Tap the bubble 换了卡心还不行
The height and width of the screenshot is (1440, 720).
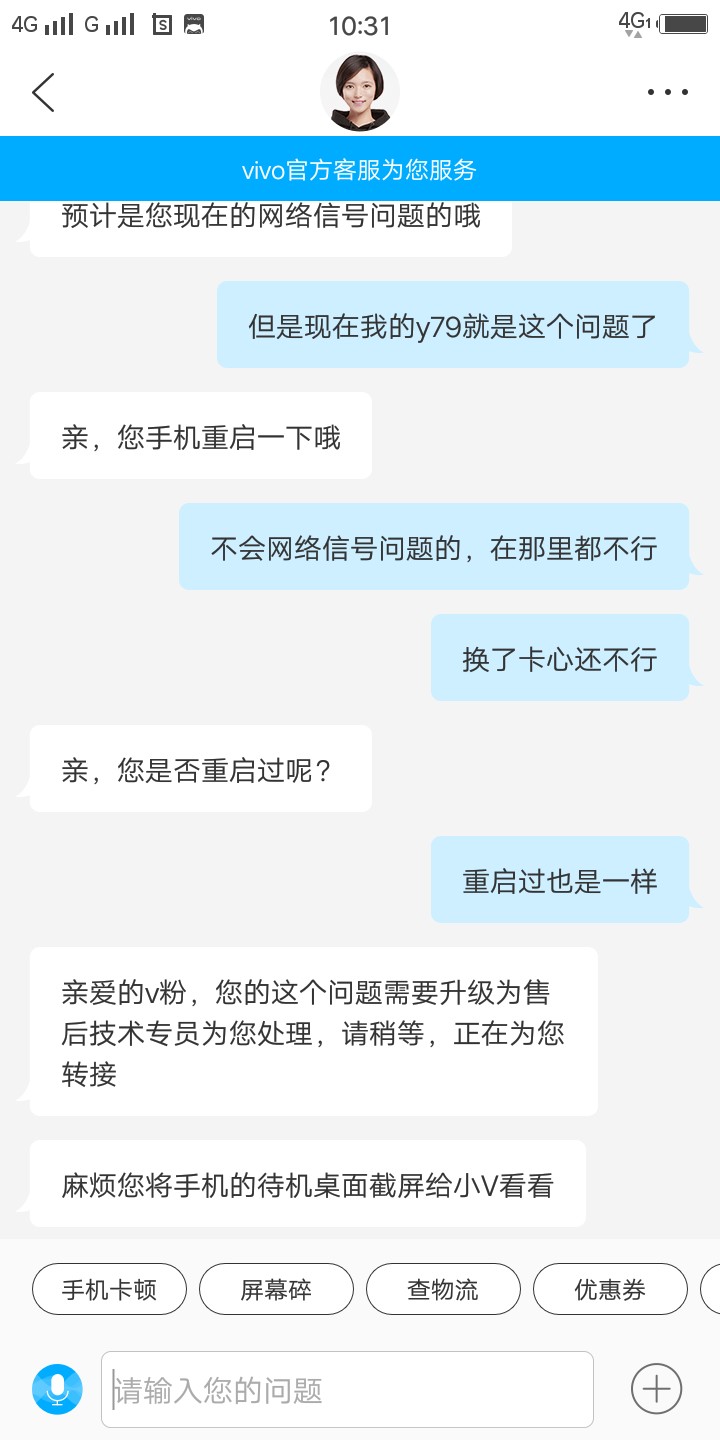560,657
